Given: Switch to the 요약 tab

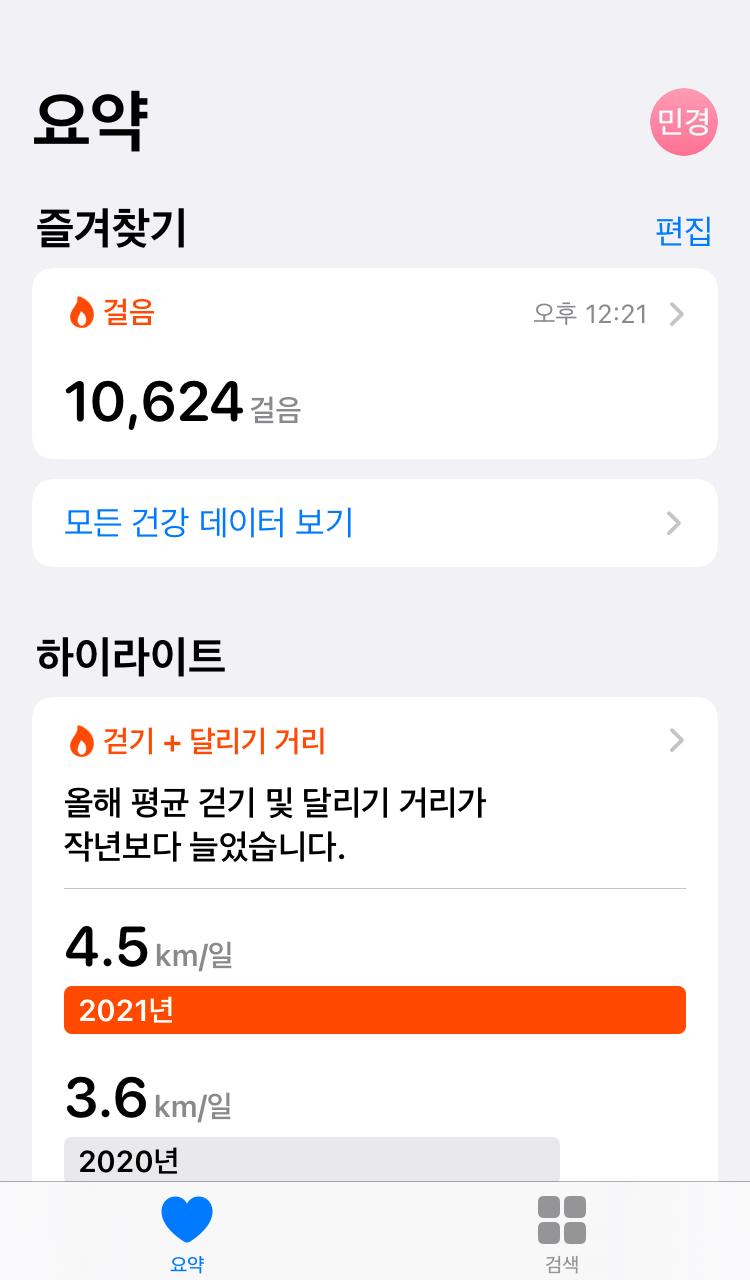Looking at the screenshot, I should pos(187,1232).
